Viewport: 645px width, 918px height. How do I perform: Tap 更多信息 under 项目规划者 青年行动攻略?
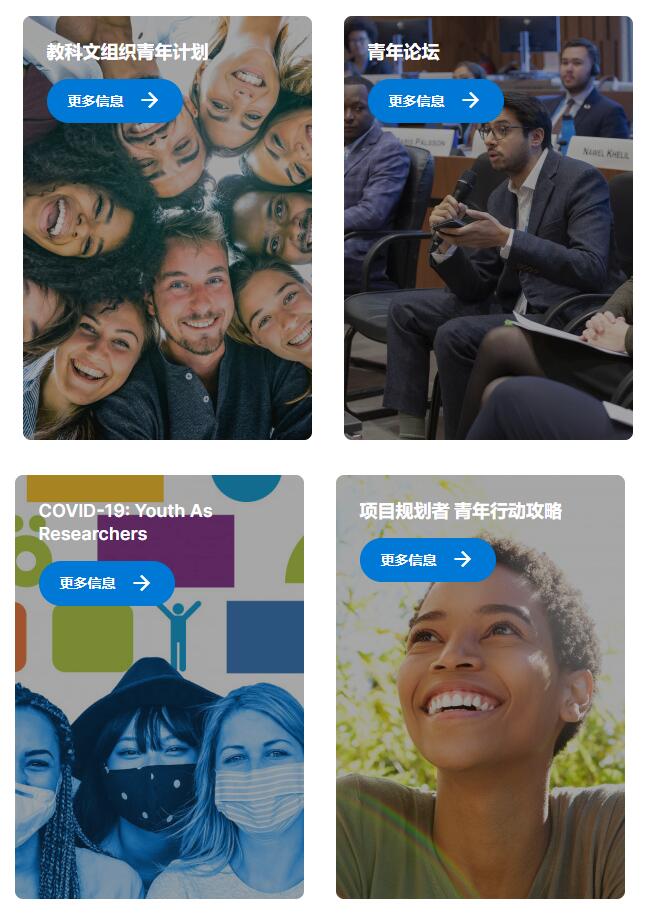click(427, 560)
